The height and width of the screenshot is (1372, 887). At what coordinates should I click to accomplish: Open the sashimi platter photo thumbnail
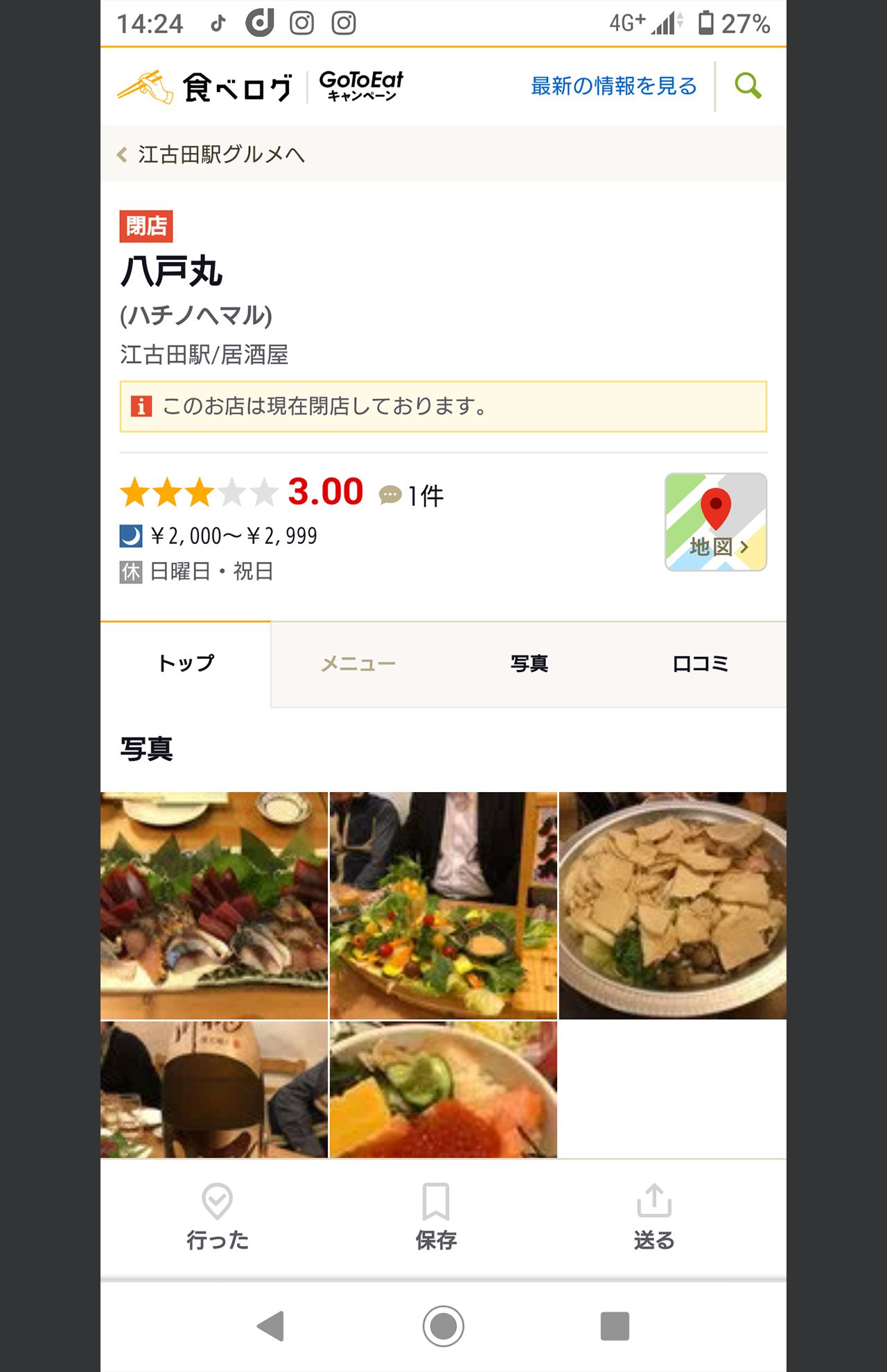pyautogui.click(x=214, y=902)
